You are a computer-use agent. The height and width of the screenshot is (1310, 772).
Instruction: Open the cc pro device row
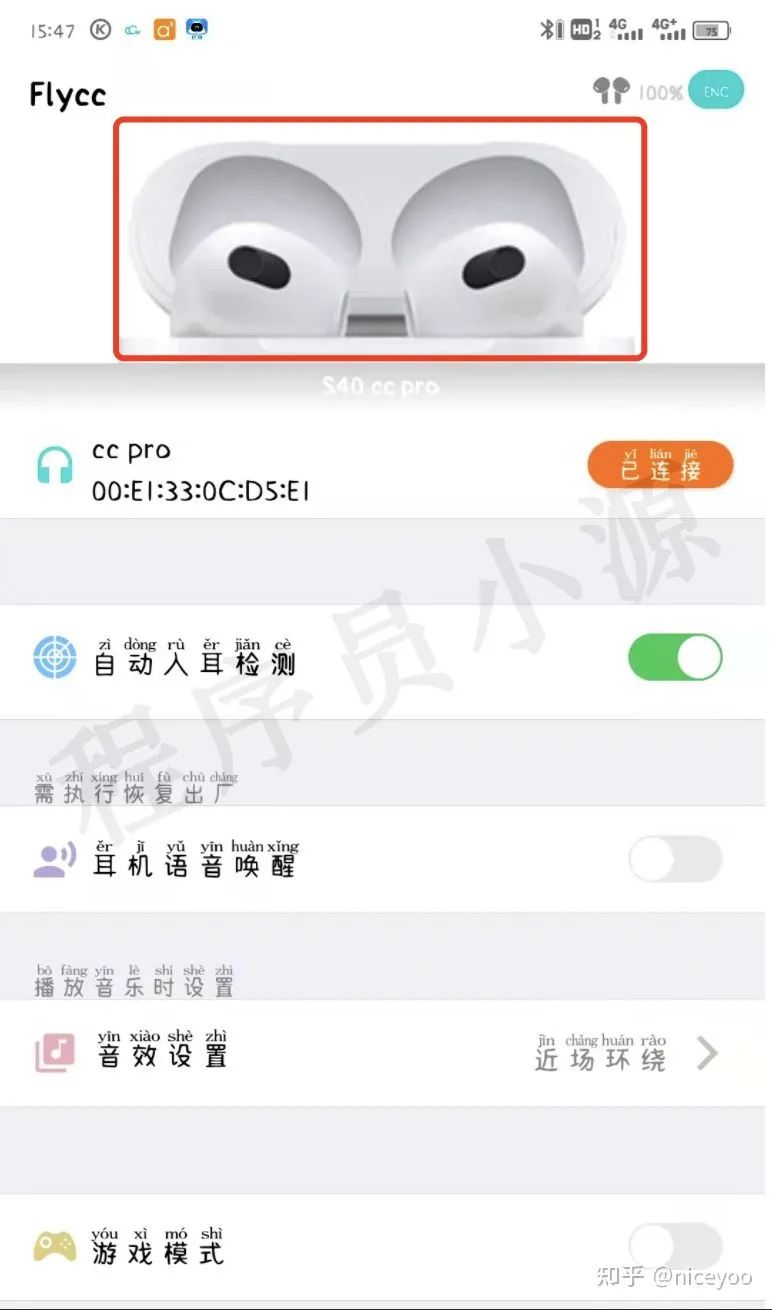click(x=386, y=468)
